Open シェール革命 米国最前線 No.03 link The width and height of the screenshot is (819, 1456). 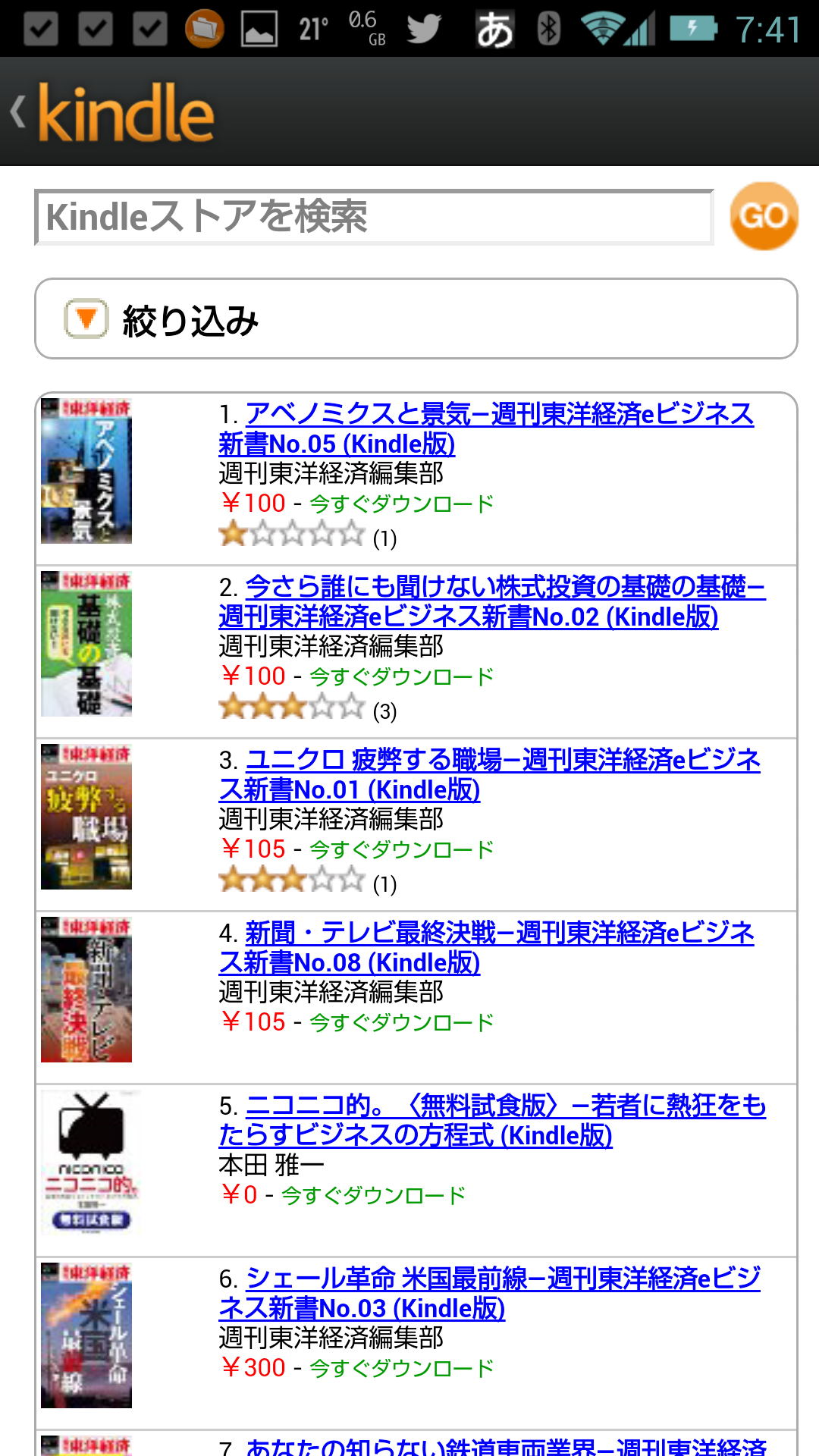490,1293
